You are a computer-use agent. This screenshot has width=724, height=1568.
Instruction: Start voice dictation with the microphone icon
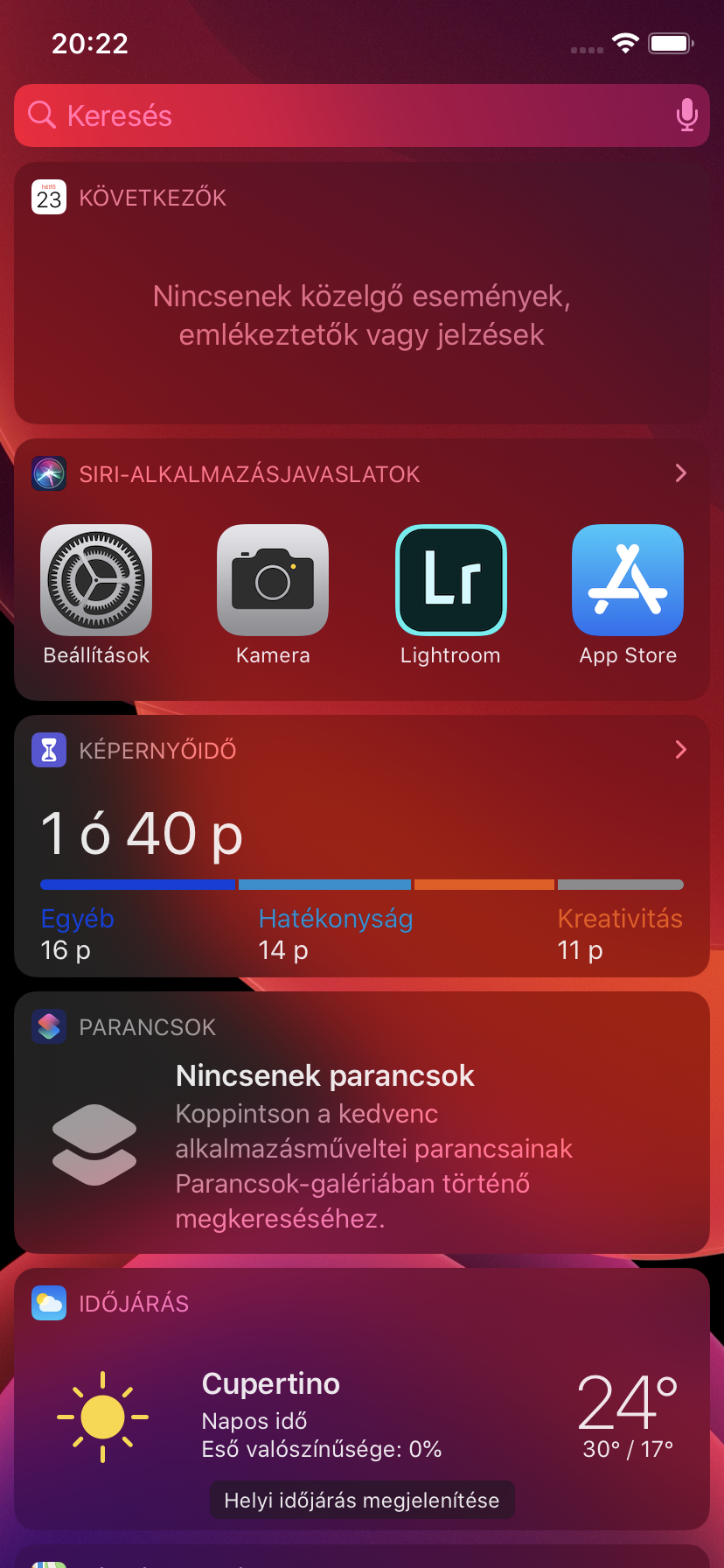687,115
